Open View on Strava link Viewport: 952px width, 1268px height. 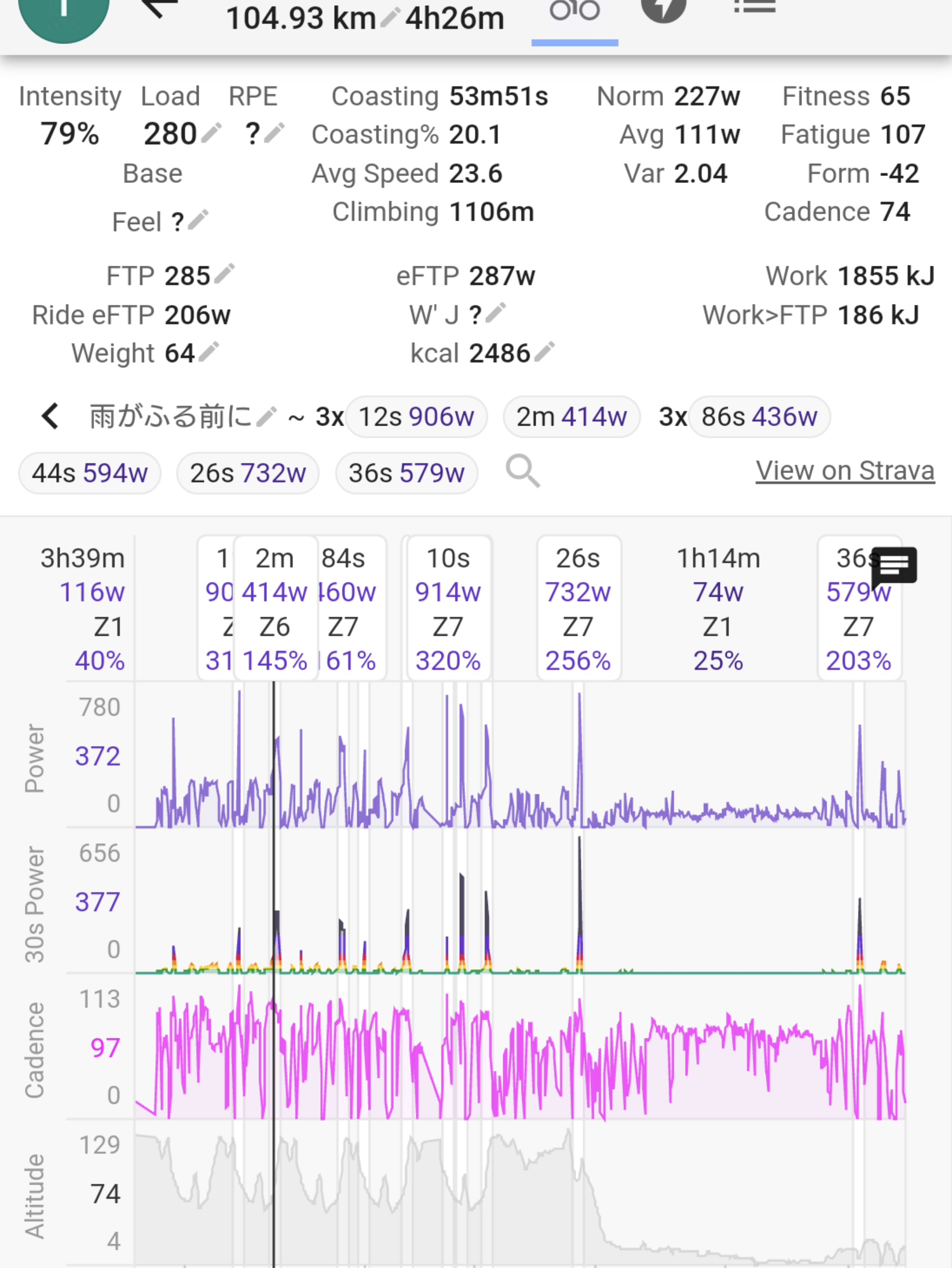pos(845,471)
